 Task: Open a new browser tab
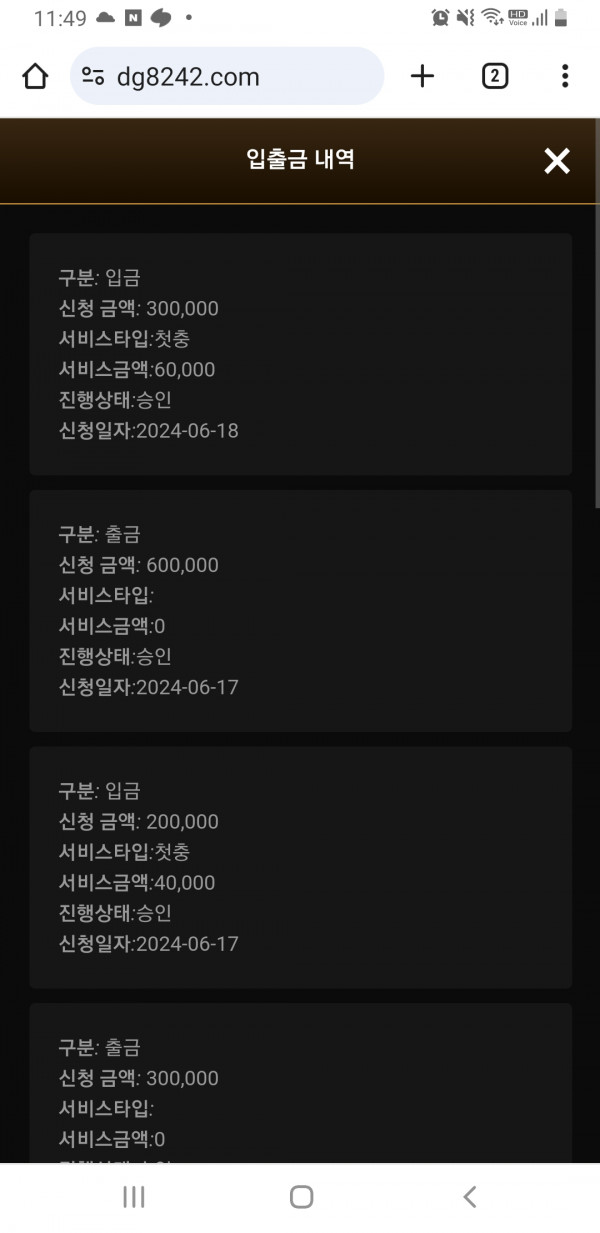click(423, 76)
